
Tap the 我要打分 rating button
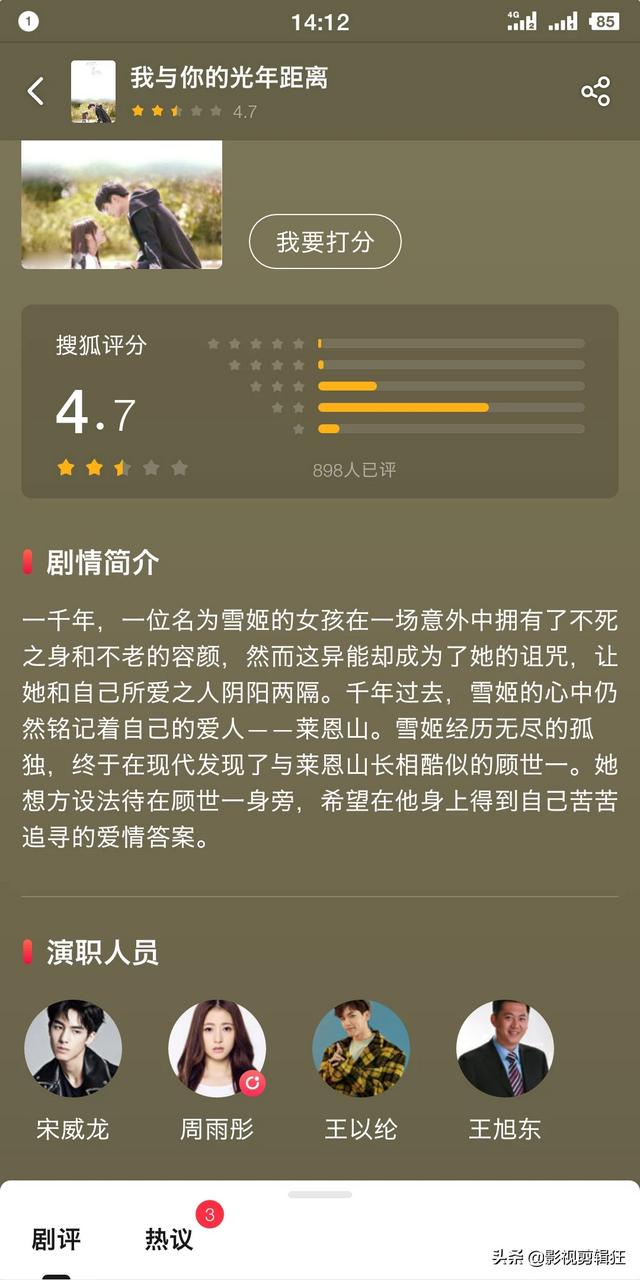pyautogui.click(x=325, y=241)
